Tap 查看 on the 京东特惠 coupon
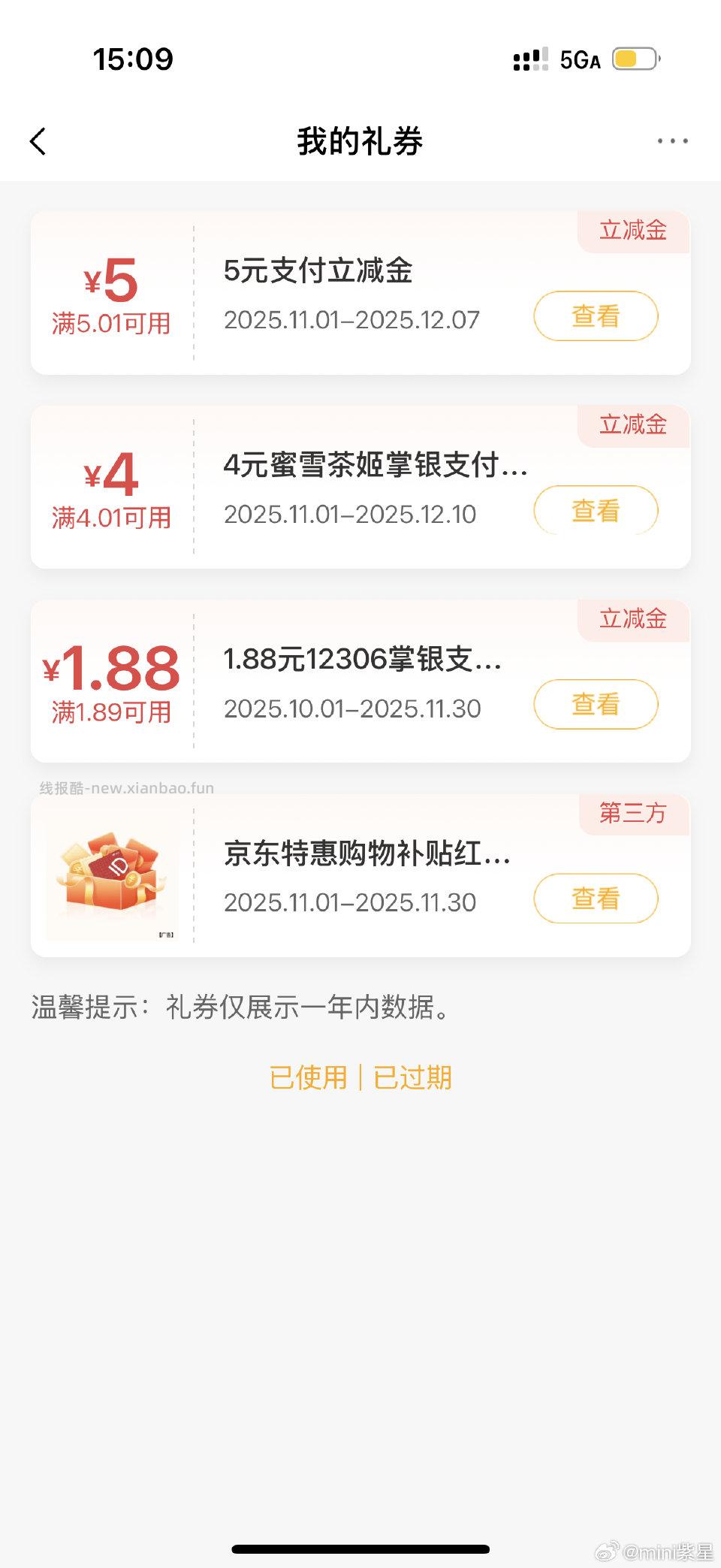This screenshot has height=1568, width=721. (594, 899)
